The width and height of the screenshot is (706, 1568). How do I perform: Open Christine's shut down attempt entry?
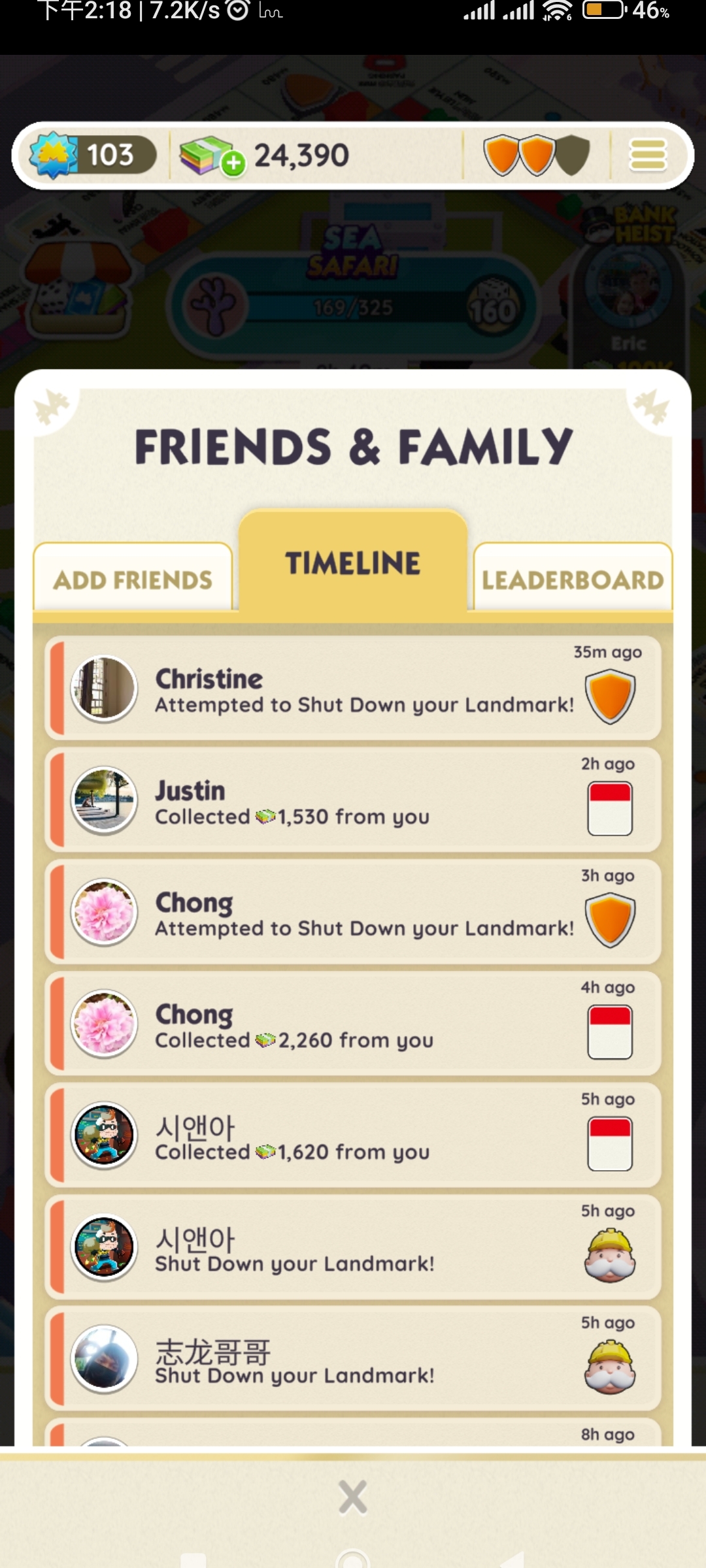pos(353,688)
